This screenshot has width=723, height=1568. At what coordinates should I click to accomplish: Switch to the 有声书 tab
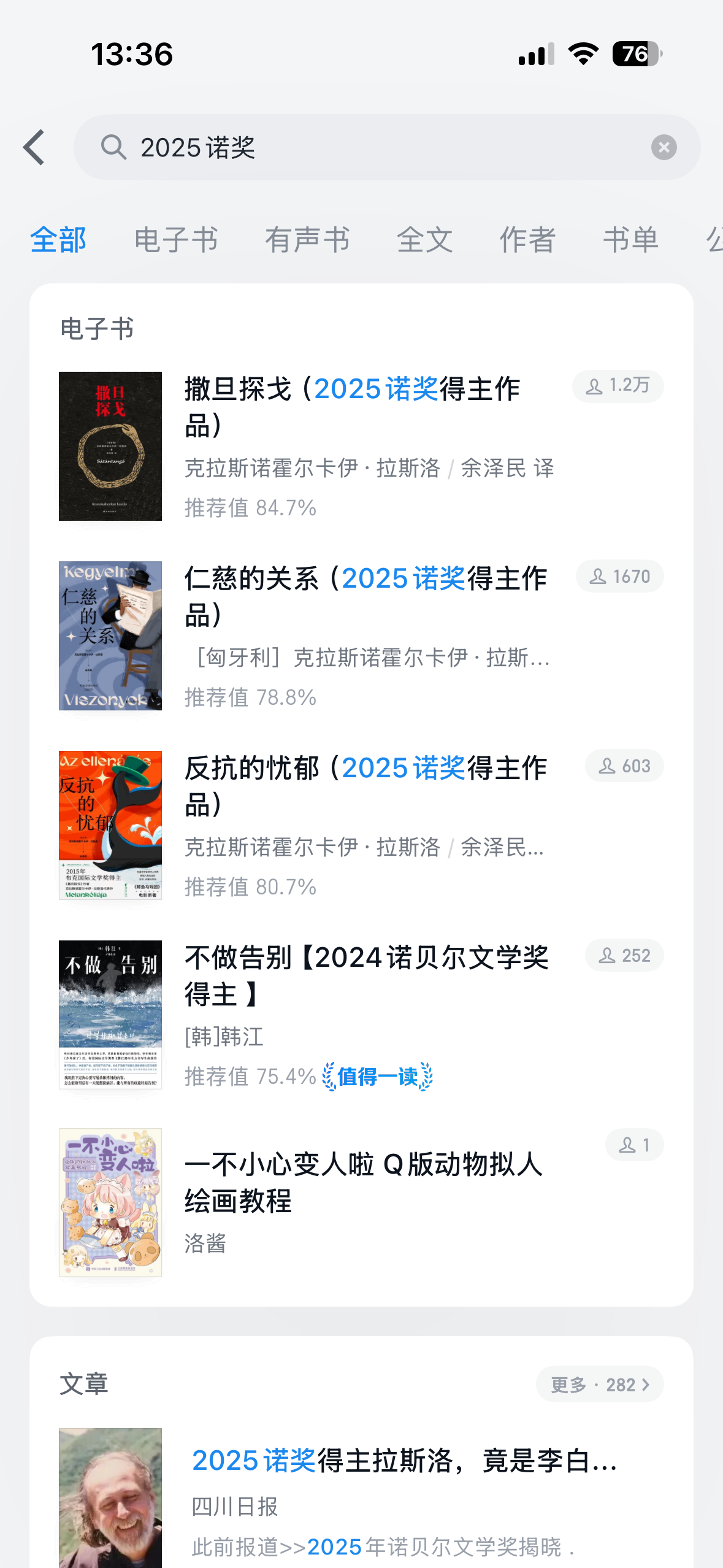[x=307, y=239]
